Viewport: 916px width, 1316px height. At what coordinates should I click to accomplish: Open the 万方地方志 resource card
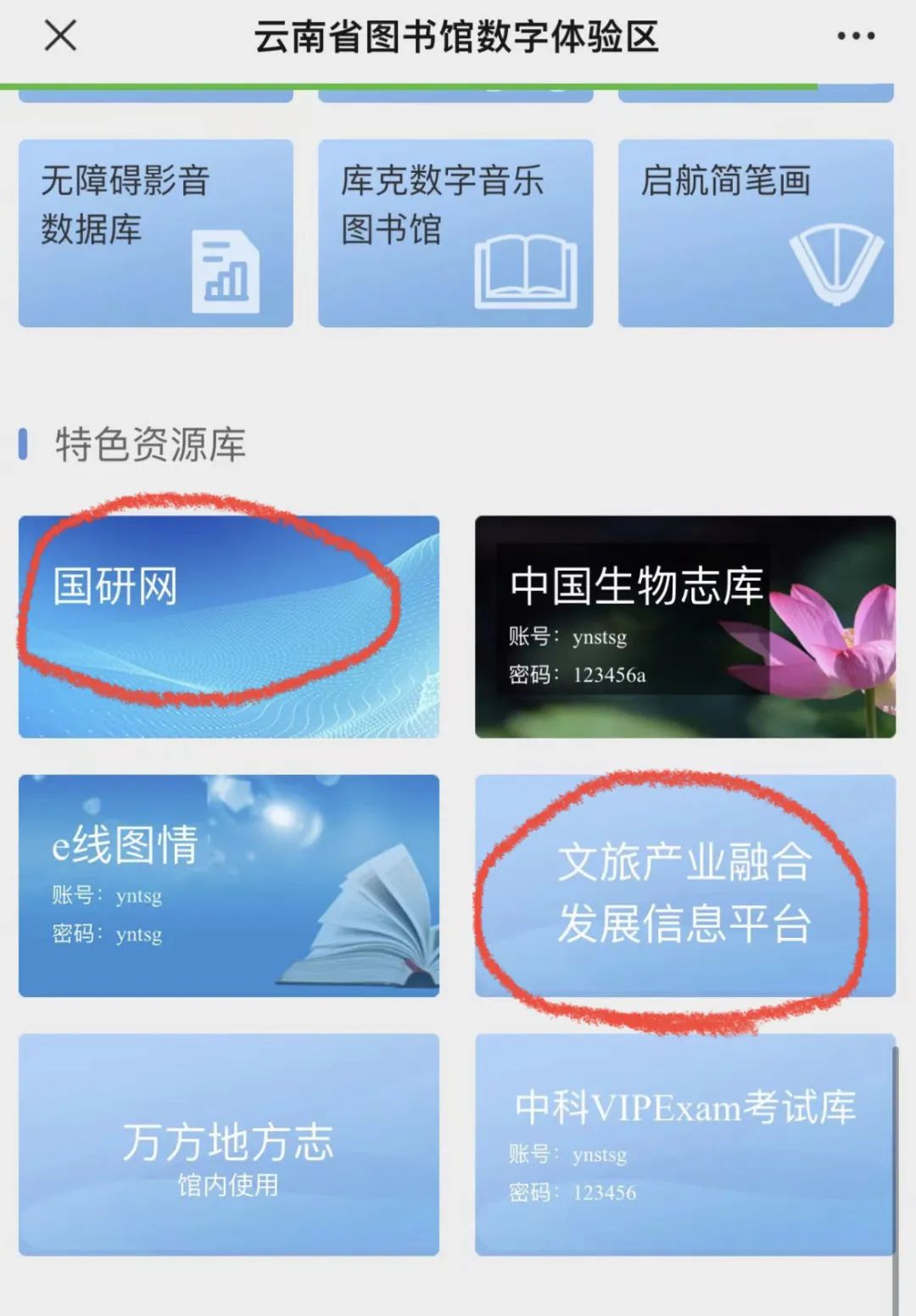[x=229, y=1145]
